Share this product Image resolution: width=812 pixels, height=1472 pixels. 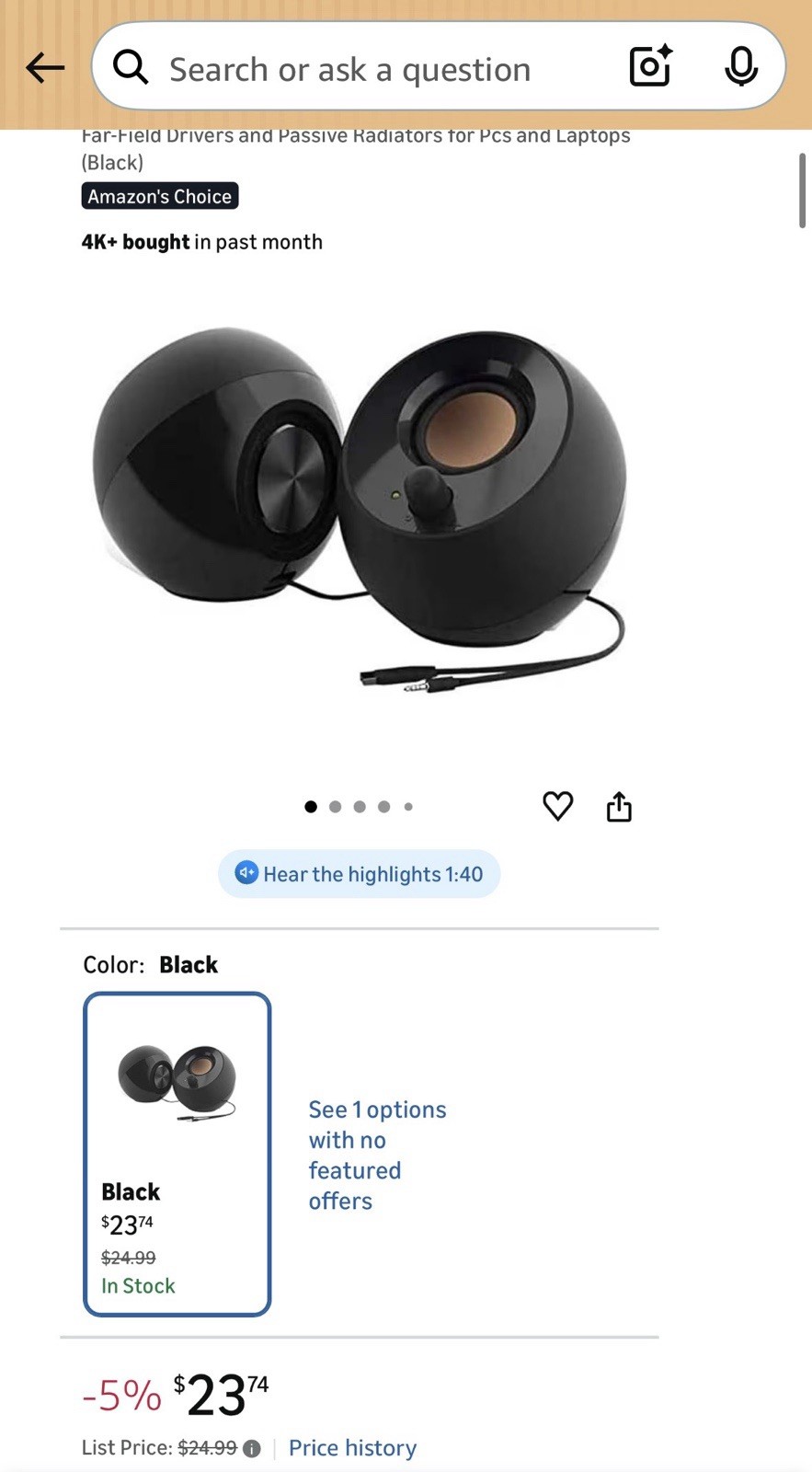(619, 807)
